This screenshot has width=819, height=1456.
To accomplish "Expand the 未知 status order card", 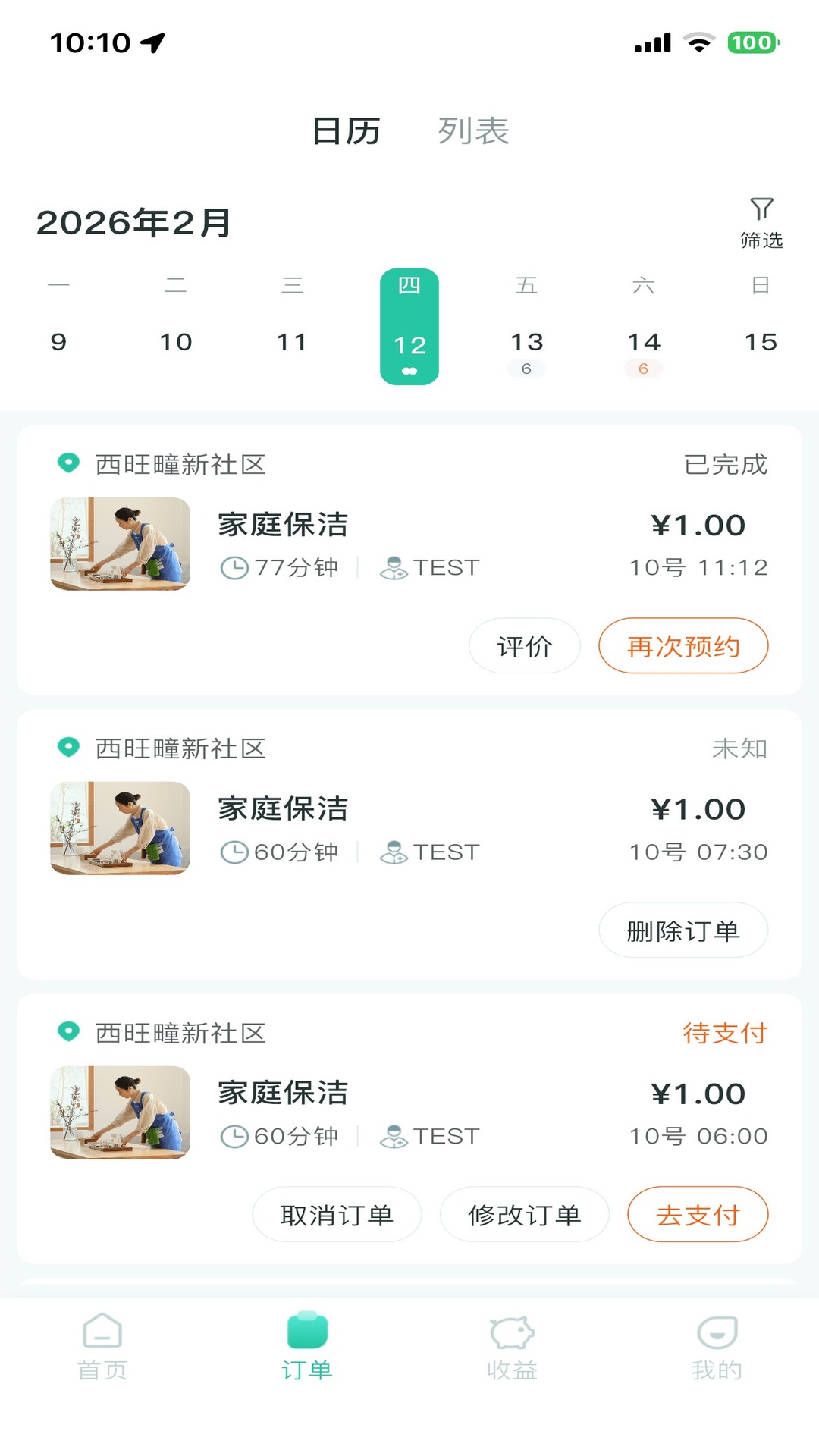I will (x=409, y=842).
